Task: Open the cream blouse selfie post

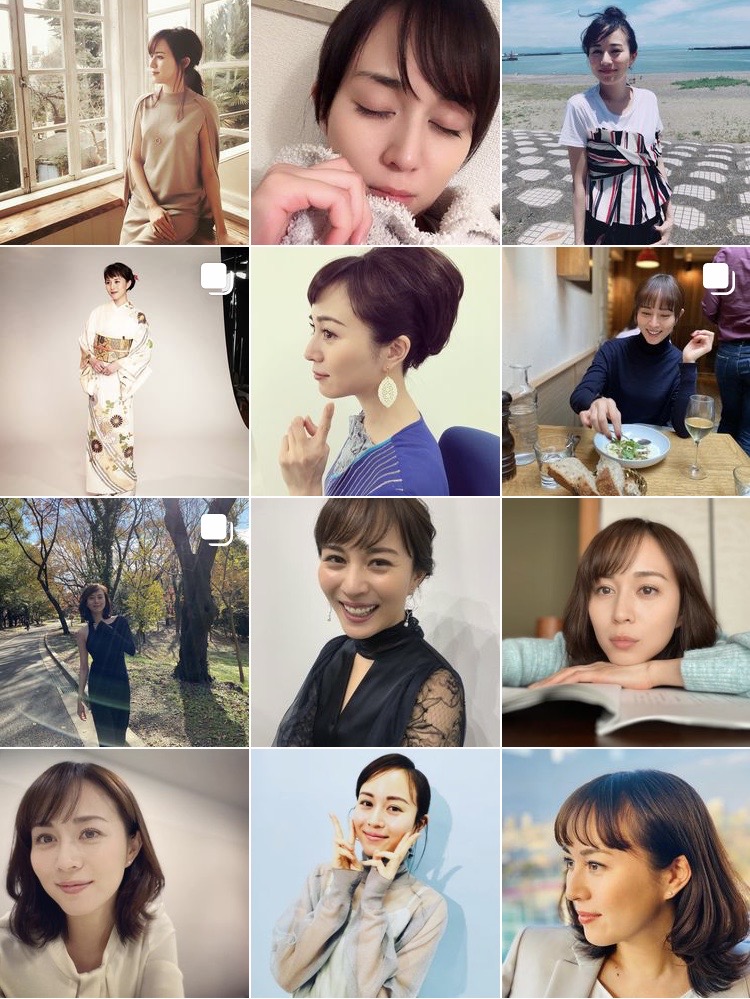Action: (x=124, y=874)
